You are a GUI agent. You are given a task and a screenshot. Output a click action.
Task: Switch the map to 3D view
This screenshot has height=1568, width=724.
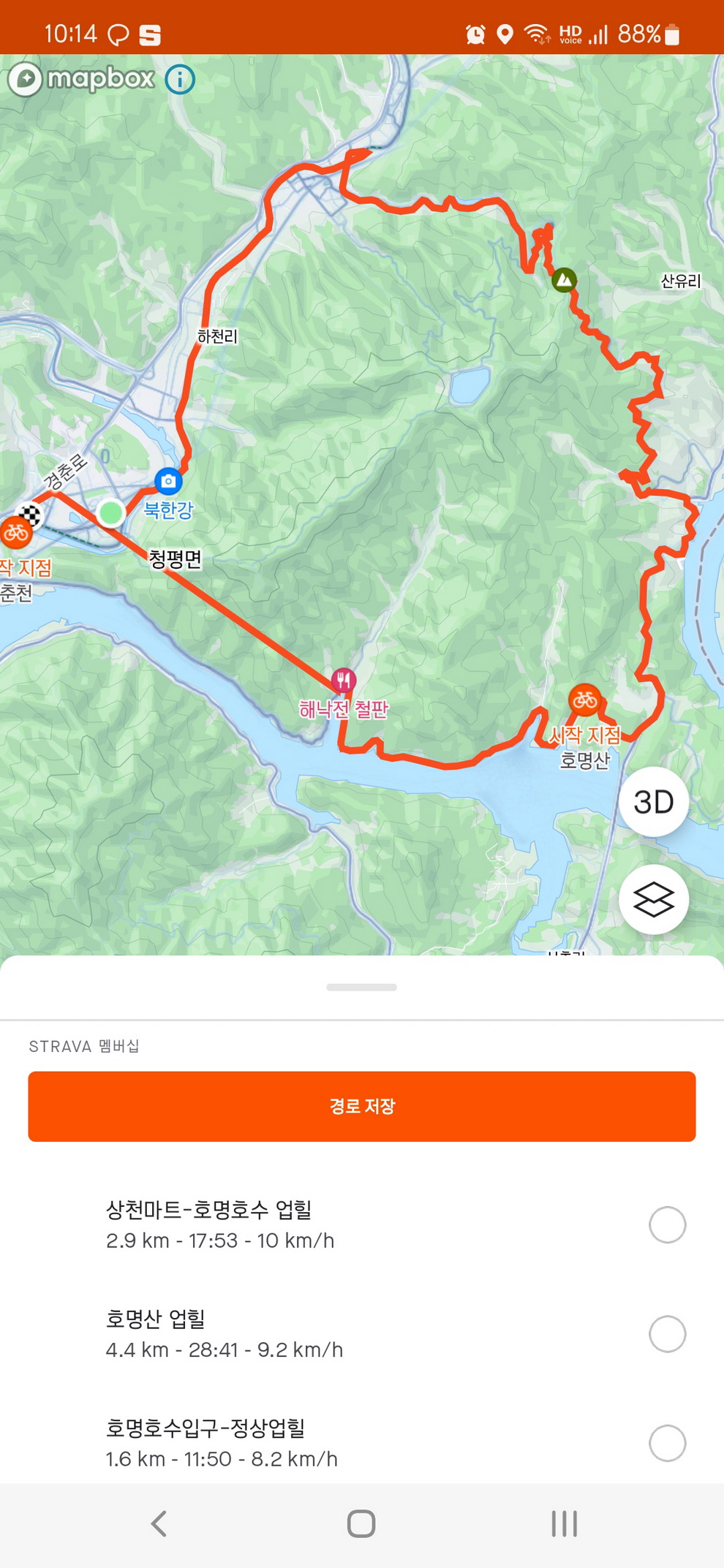(x=653, y=802)
